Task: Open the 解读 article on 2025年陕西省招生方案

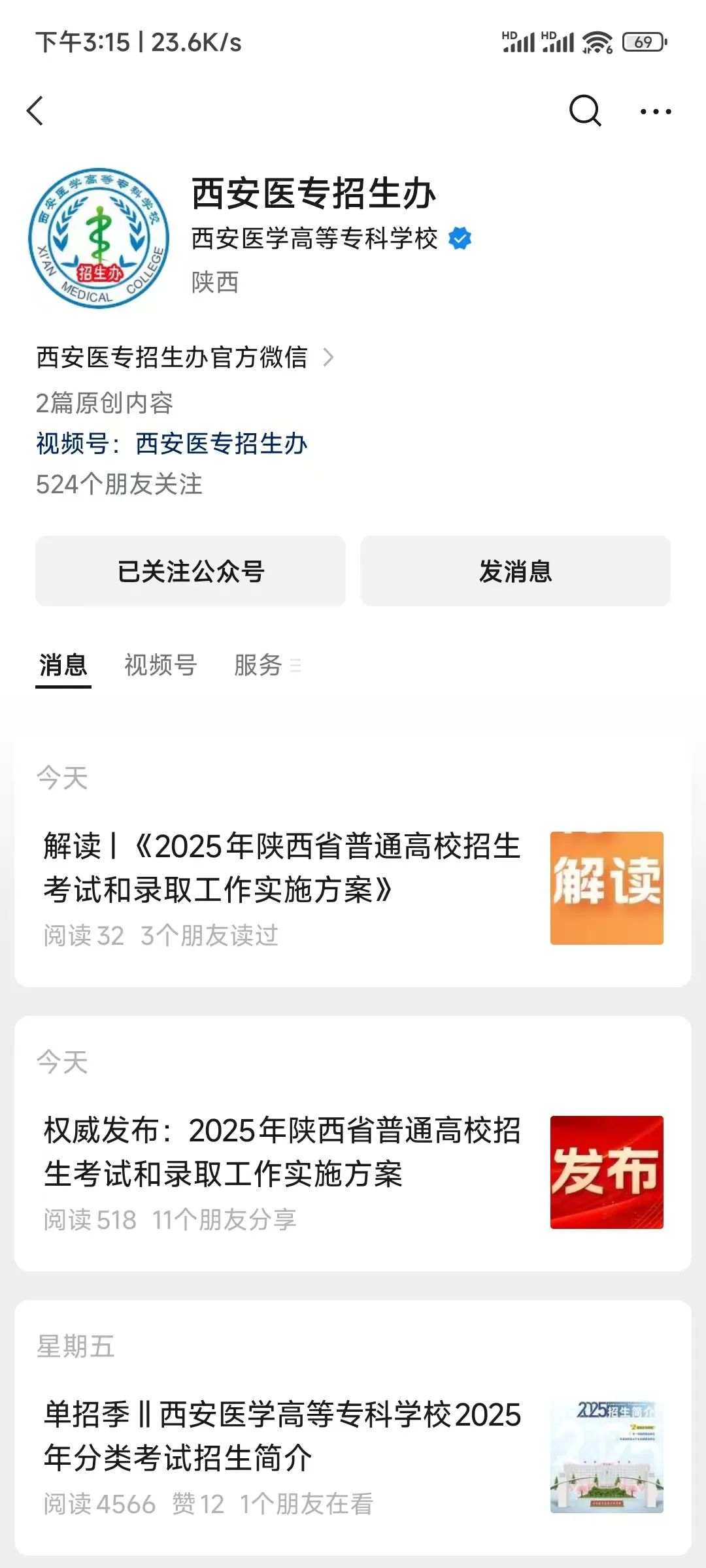Action: (282, 868)
